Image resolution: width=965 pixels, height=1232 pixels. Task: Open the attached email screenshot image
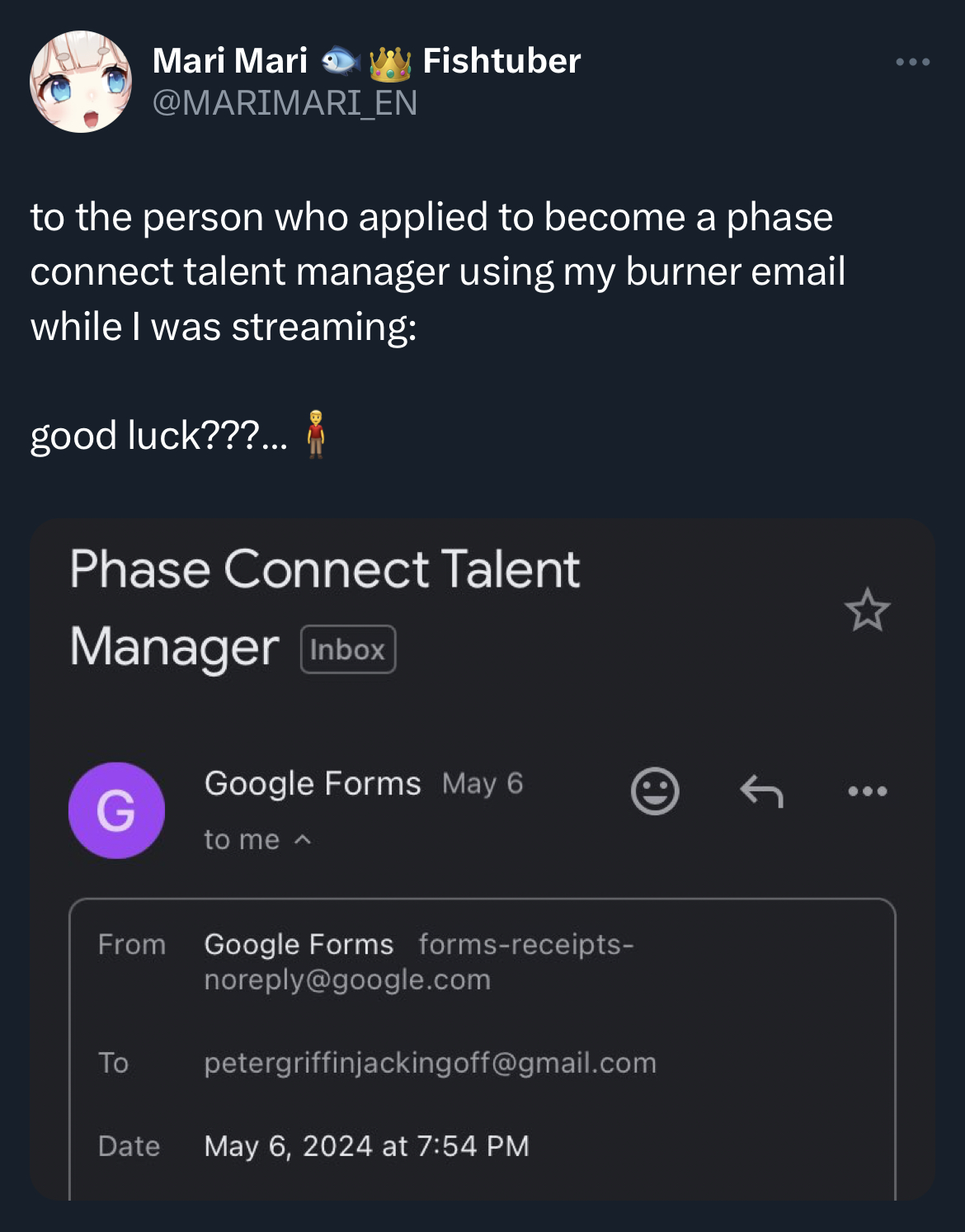(x=482, y=858)
